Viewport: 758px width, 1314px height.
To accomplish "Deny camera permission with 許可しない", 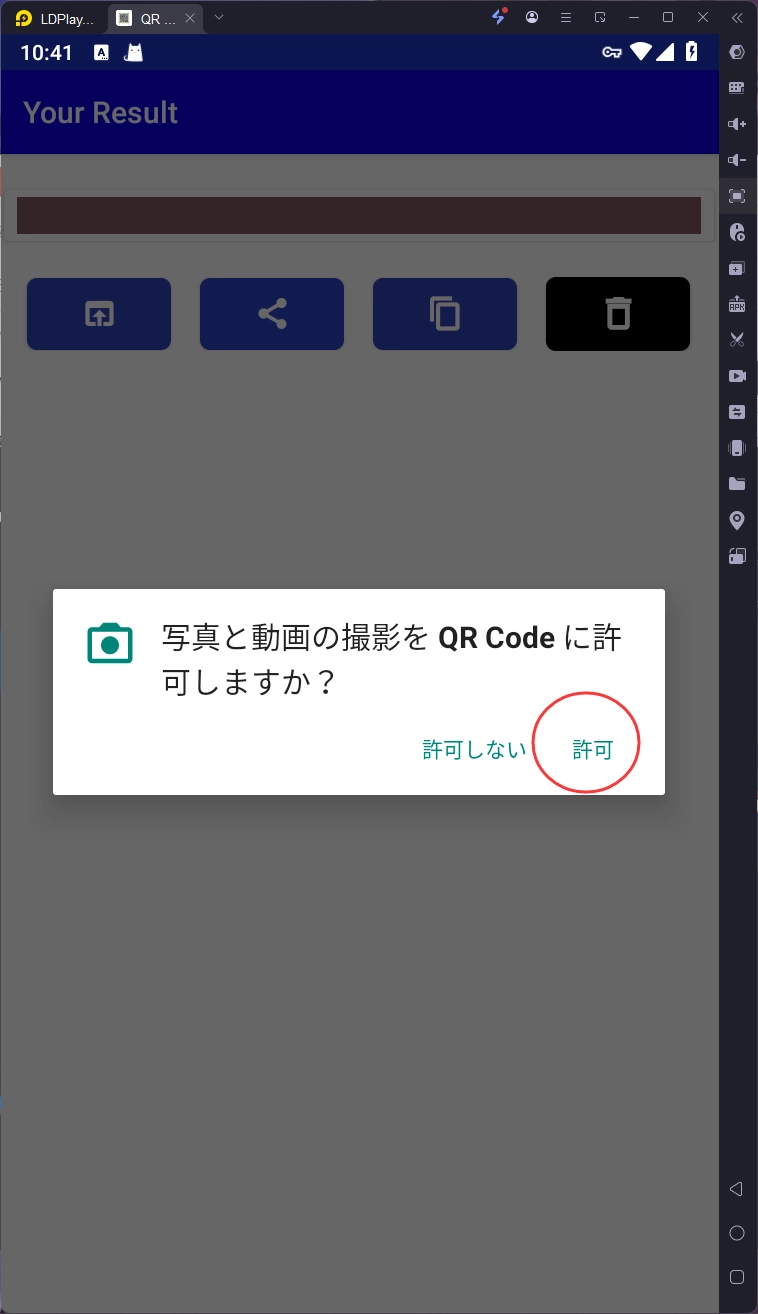I will point(474,750).
